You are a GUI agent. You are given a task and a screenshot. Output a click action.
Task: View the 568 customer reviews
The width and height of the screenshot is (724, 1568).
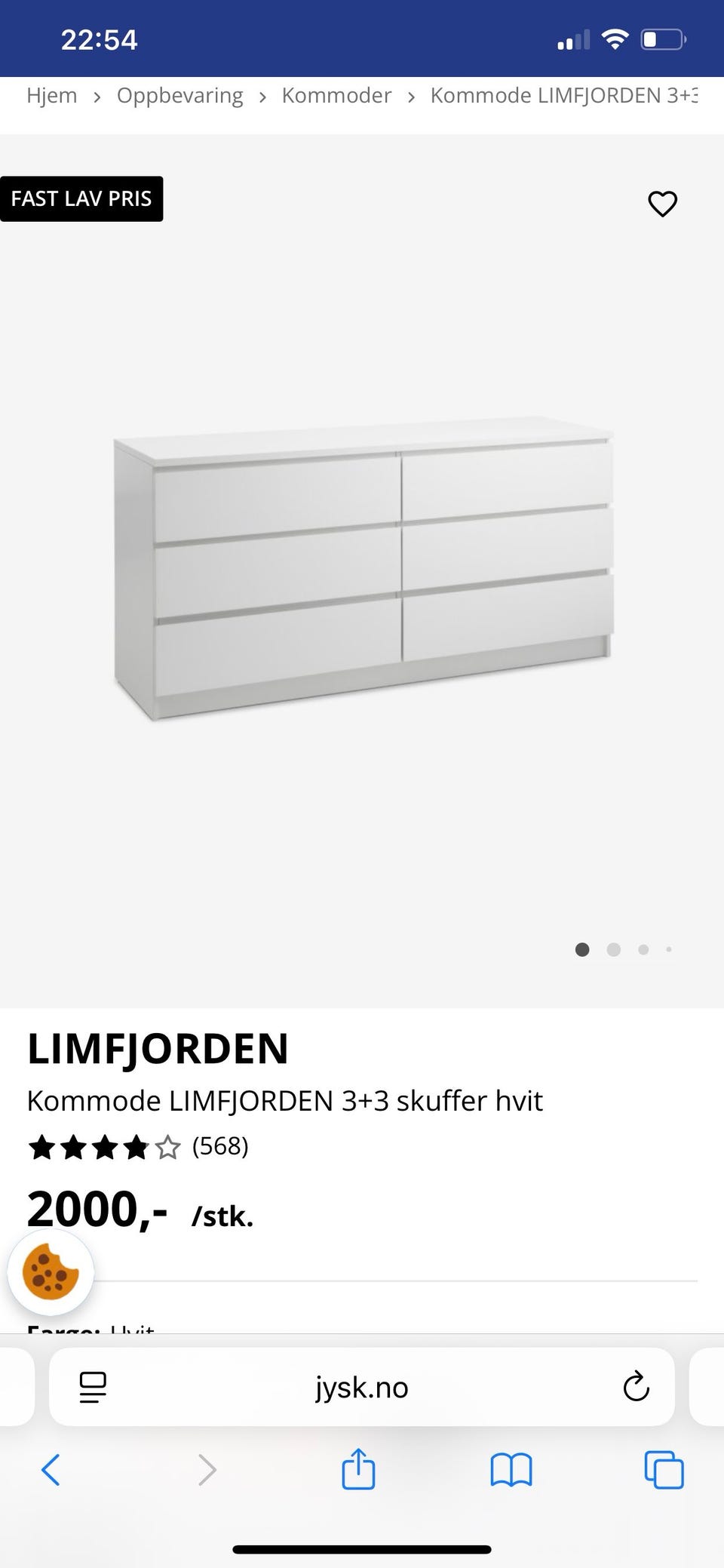coord(219,1146)
